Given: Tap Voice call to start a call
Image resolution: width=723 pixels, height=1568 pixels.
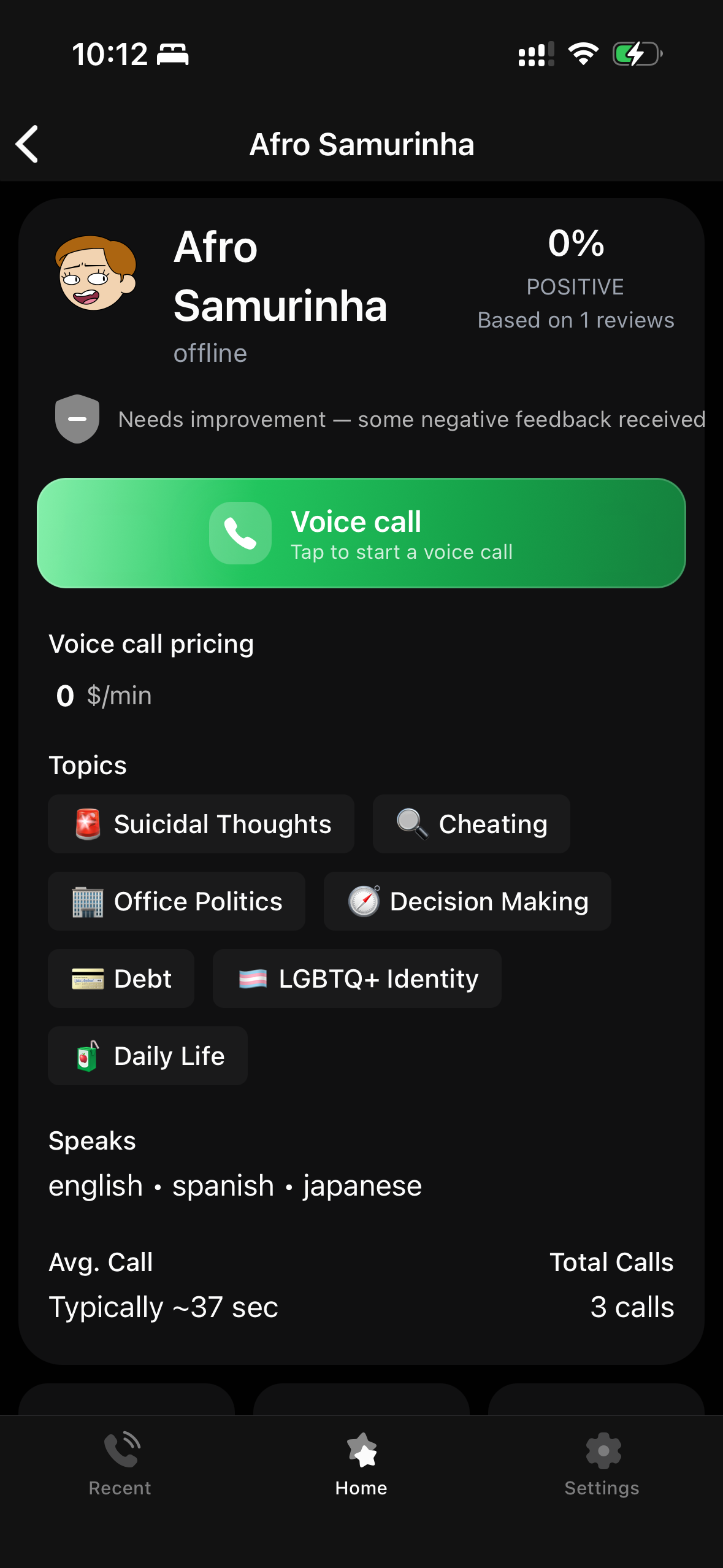Looking at the screenshot, I should pos(362,533).
